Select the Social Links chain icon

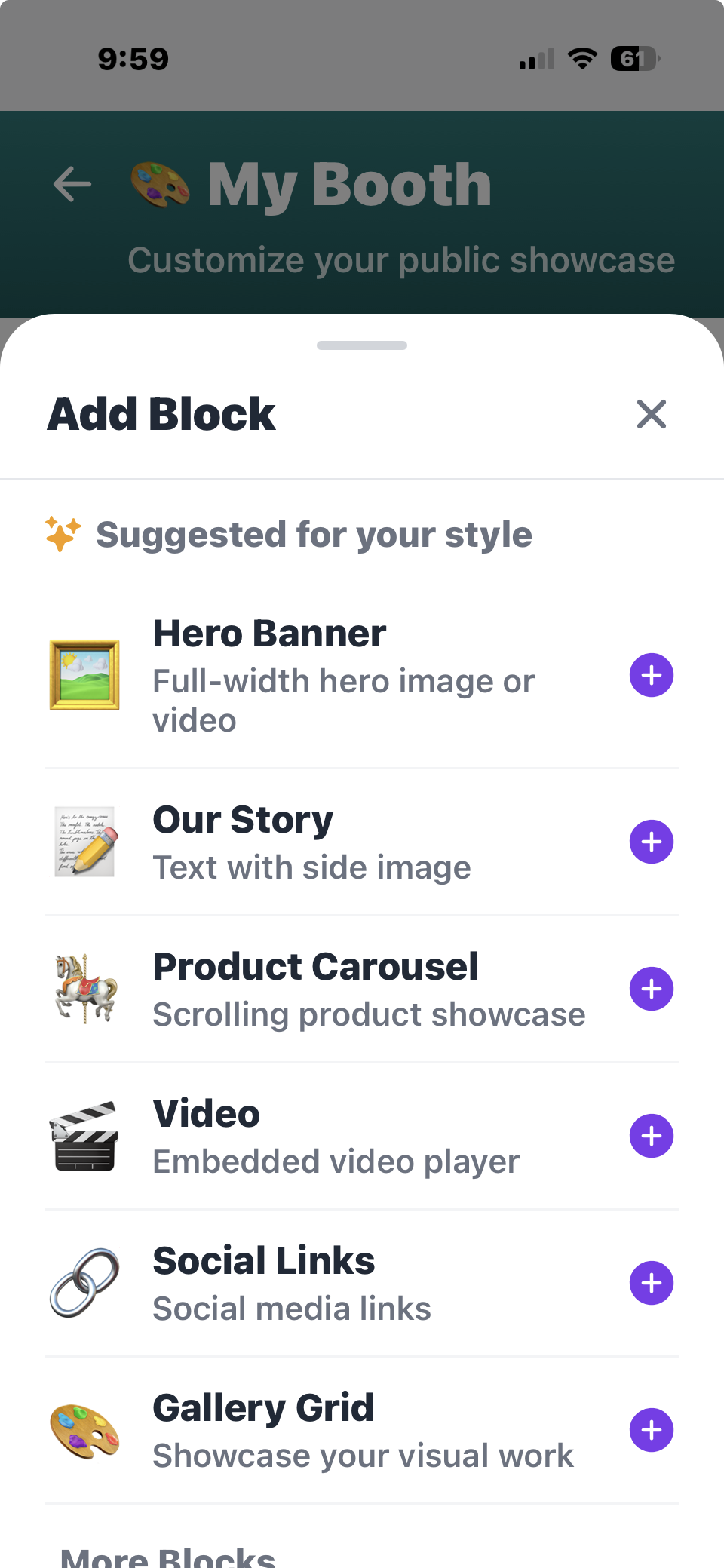point(84,1283)
